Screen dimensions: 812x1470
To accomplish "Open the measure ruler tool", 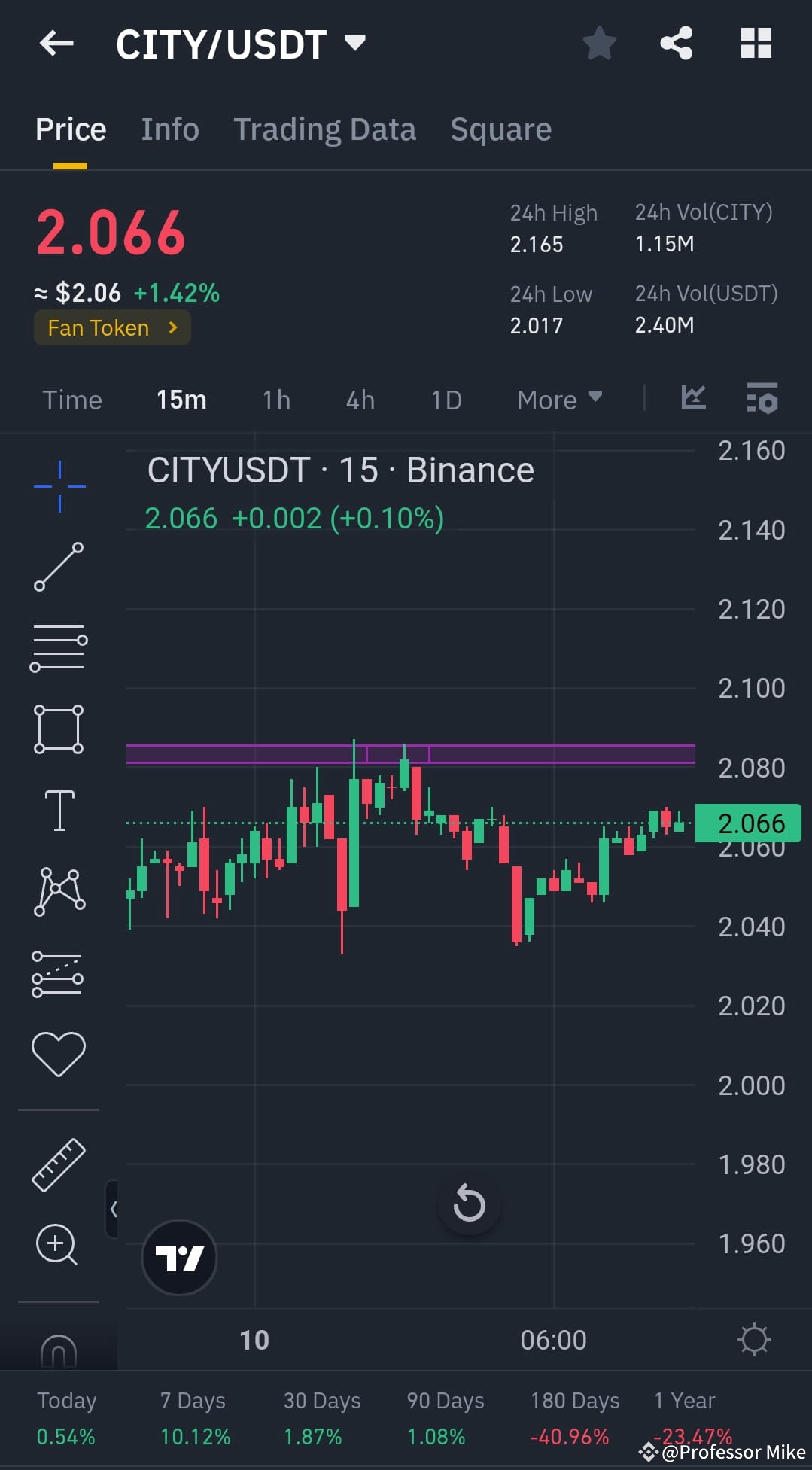I will tap(59, 1163).
